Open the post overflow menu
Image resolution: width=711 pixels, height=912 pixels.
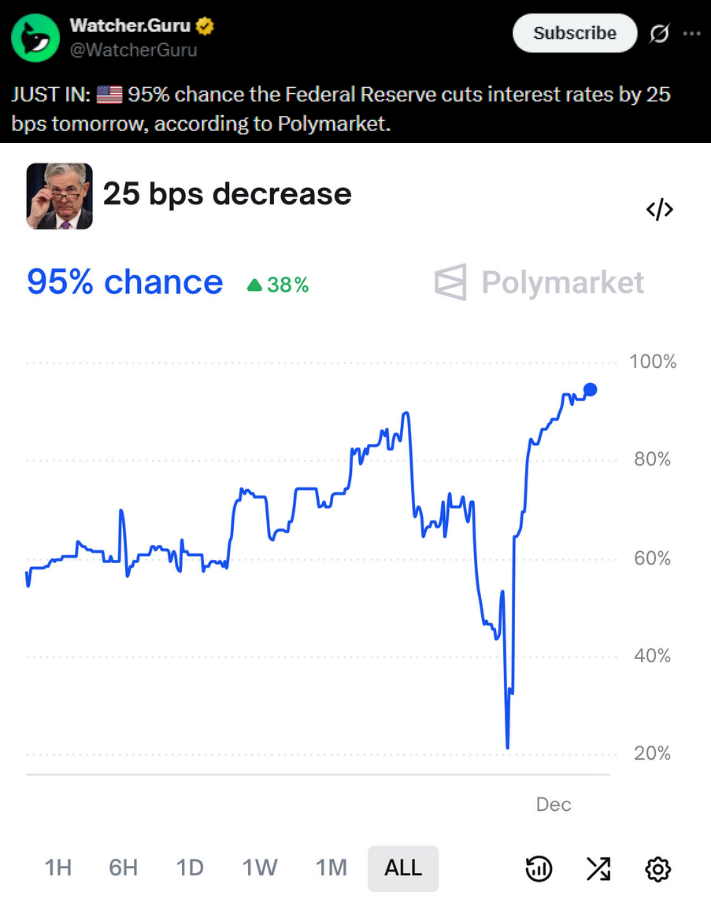tap(691, 33)
